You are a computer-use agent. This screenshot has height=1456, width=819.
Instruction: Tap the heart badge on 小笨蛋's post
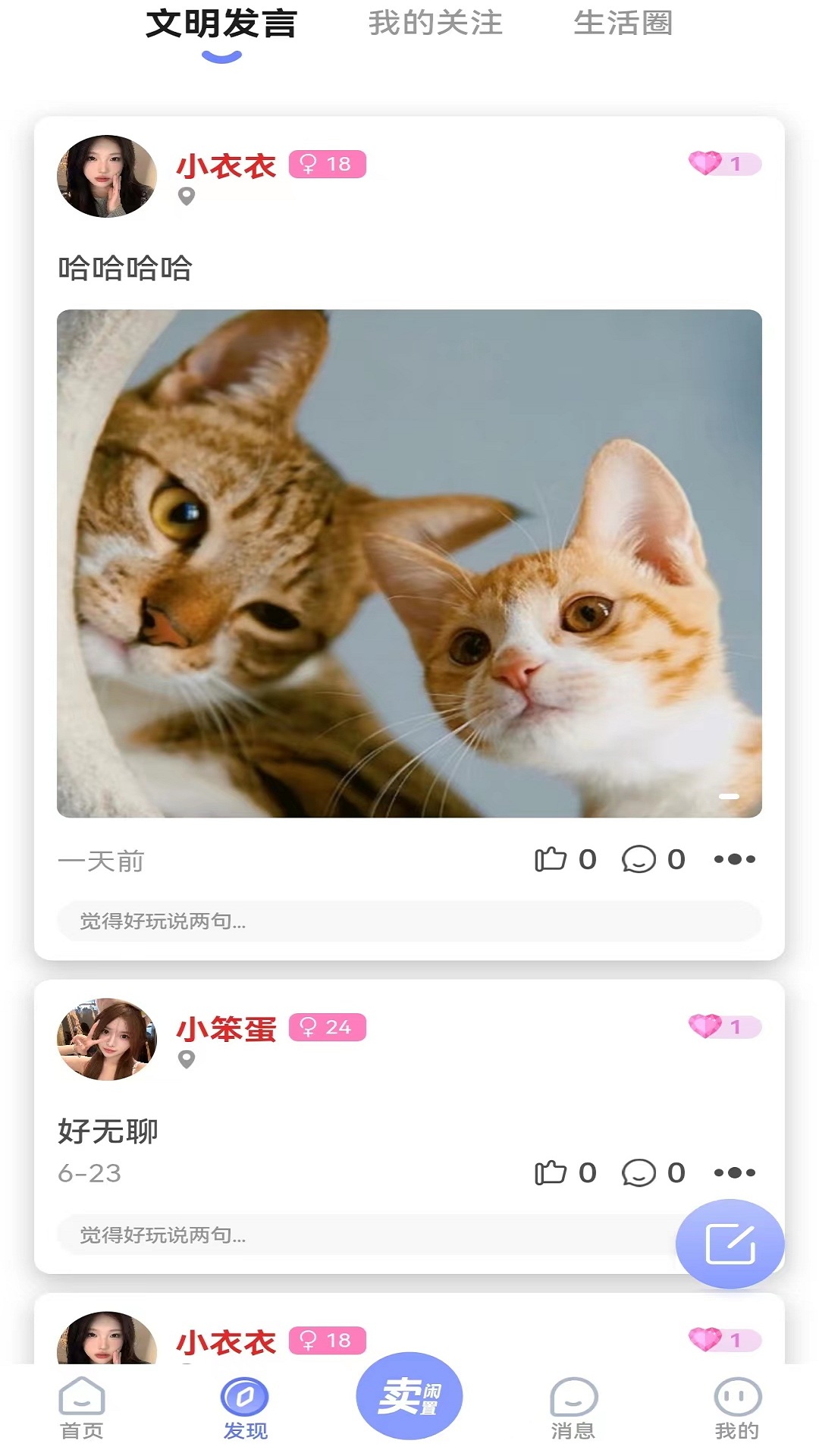724,1027
